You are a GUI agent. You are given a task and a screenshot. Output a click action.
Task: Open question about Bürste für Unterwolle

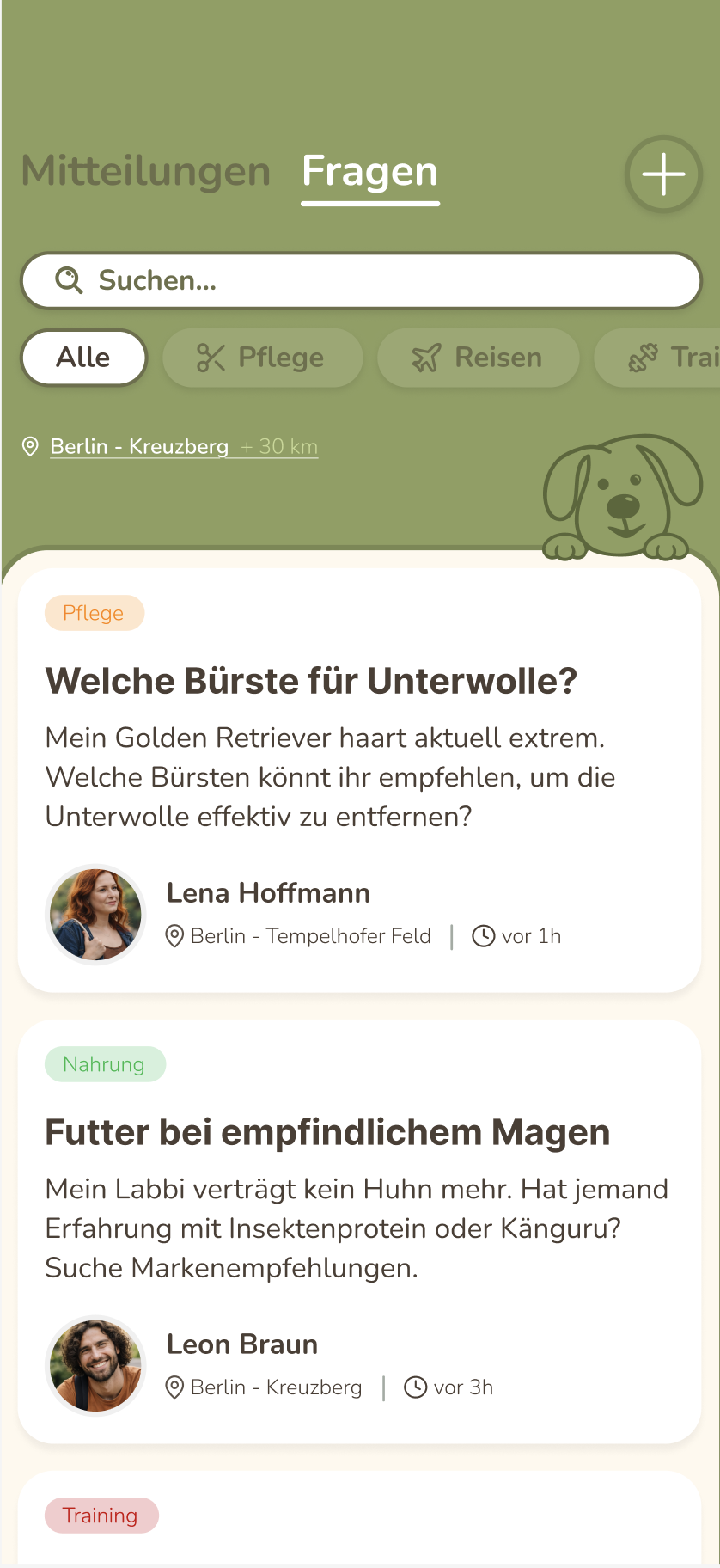[x=311, y=681]
